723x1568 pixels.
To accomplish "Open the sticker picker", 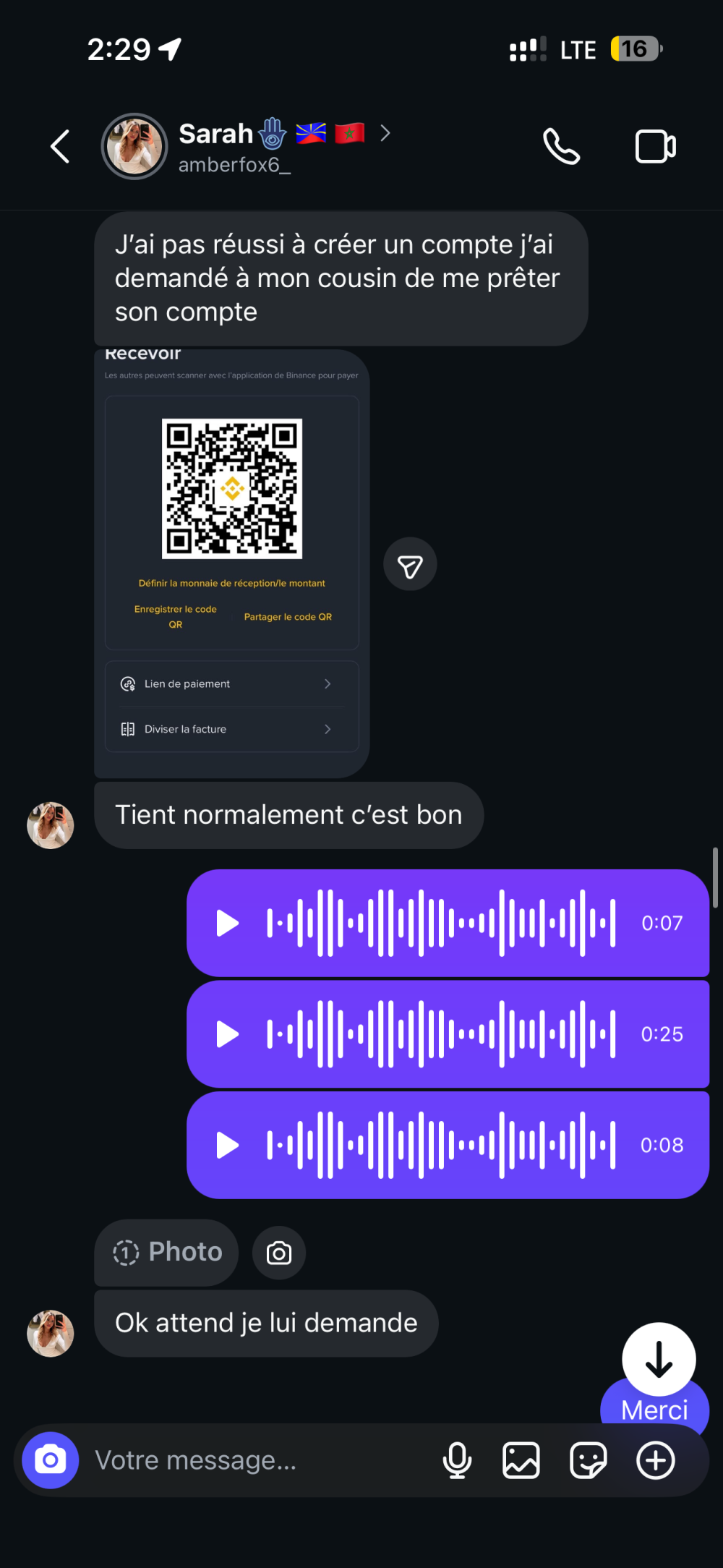I will click(x=588, y=1460).
